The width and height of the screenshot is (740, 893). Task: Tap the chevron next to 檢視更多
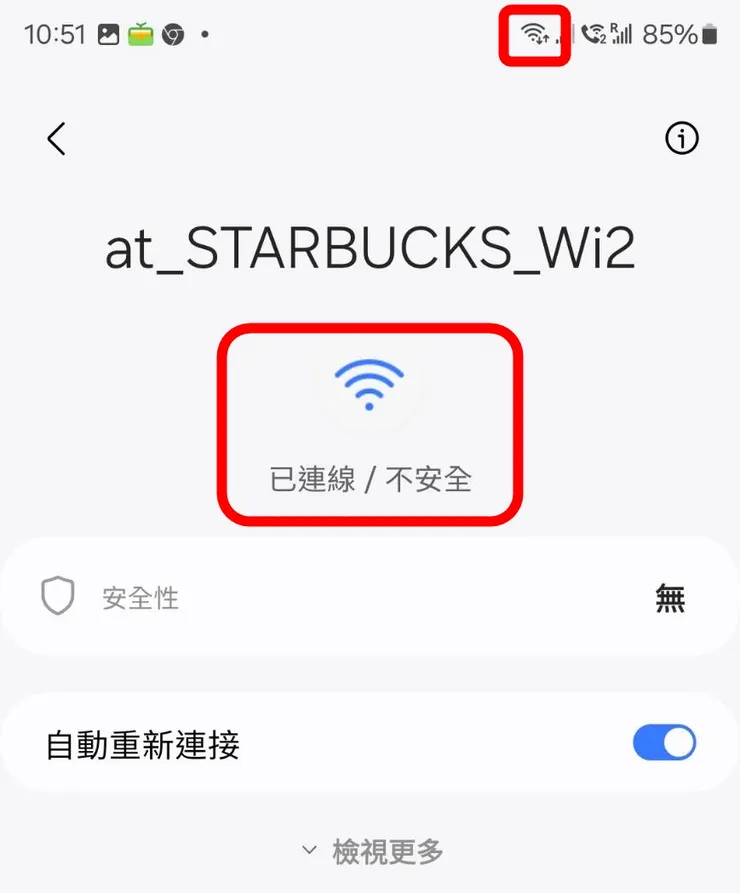tap(309, 848)
